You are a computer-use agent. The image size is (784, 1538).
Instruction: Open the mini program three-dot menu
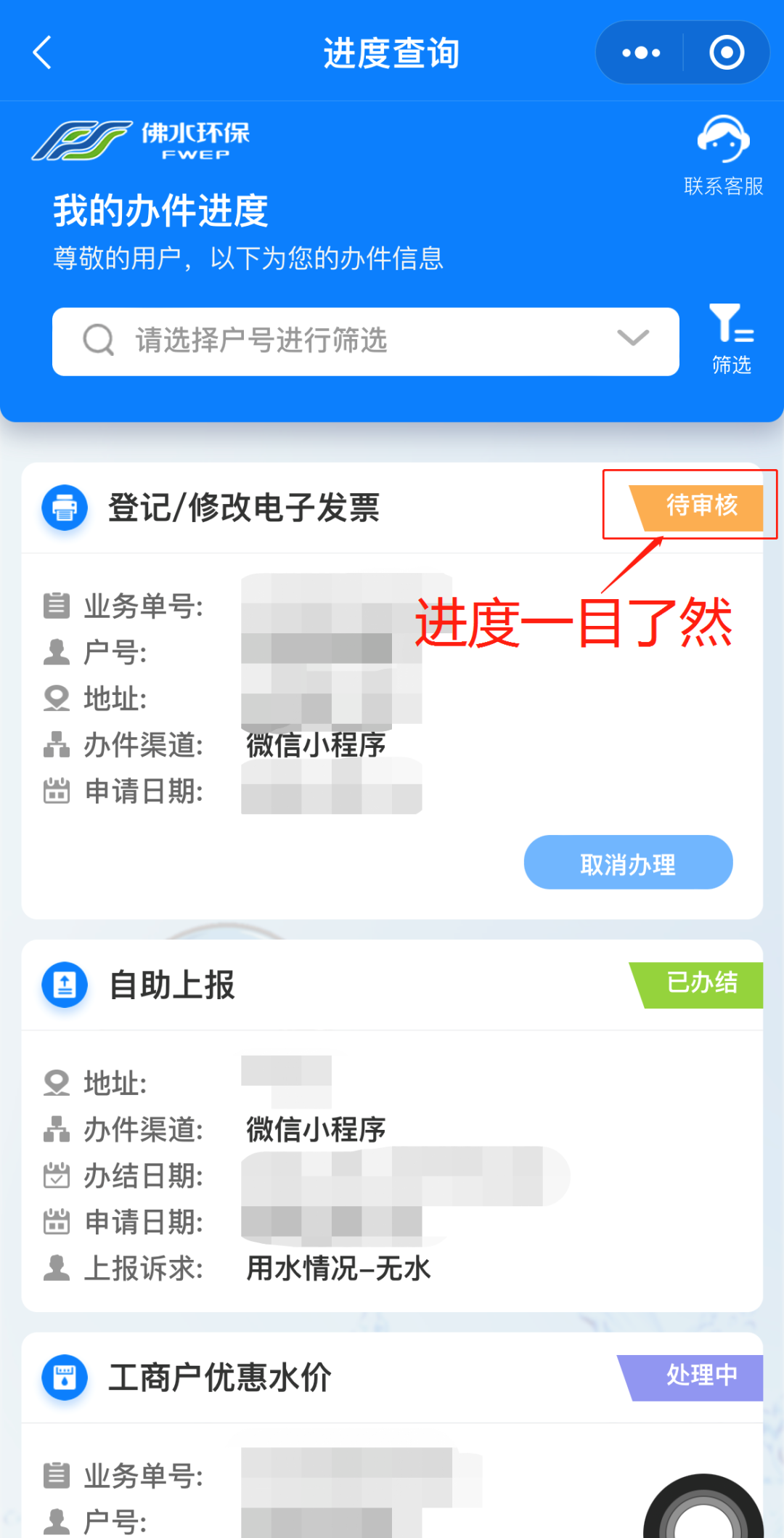point(641,53)
